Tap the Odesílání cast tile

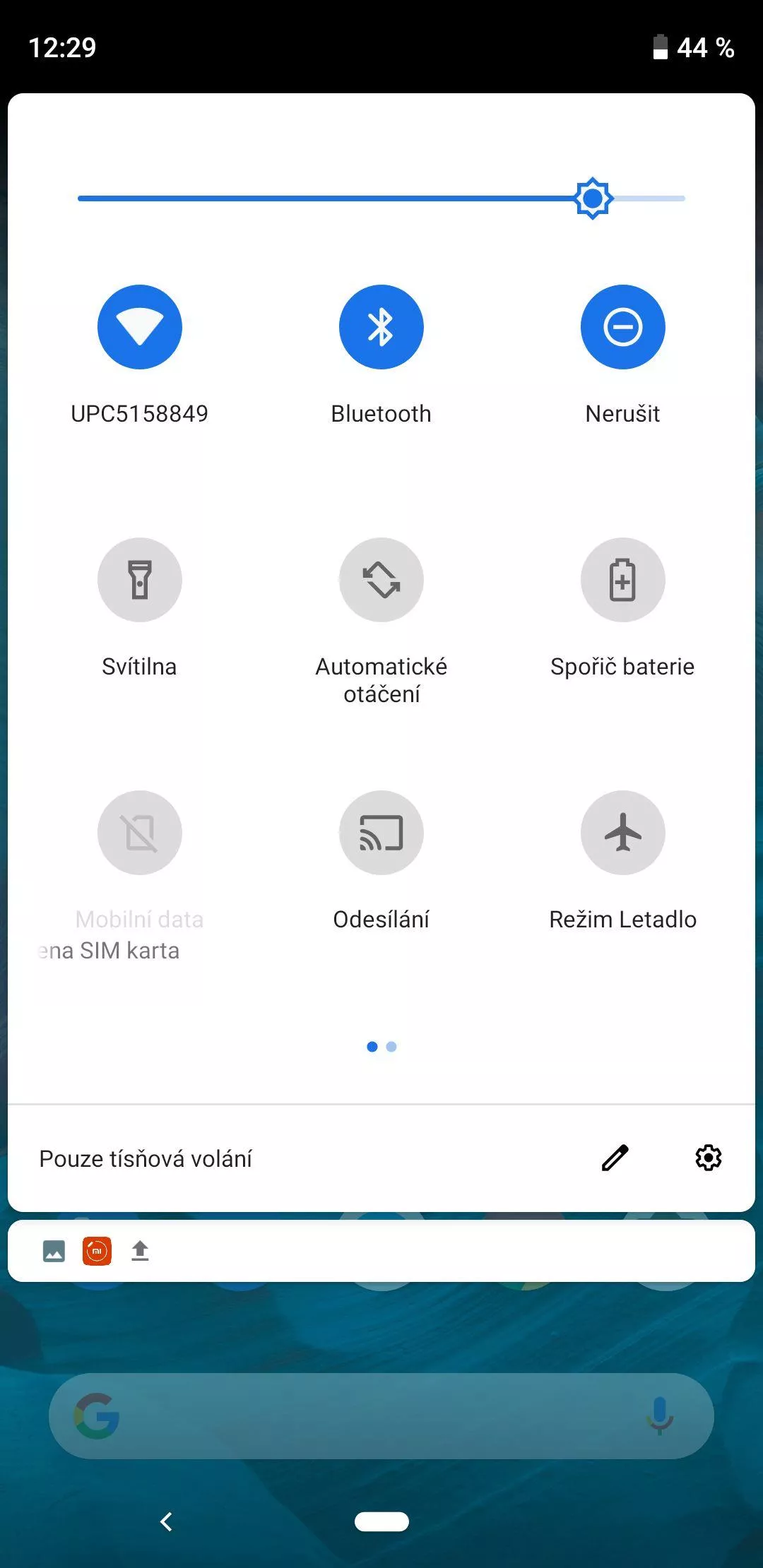click(x=381, y=833)
